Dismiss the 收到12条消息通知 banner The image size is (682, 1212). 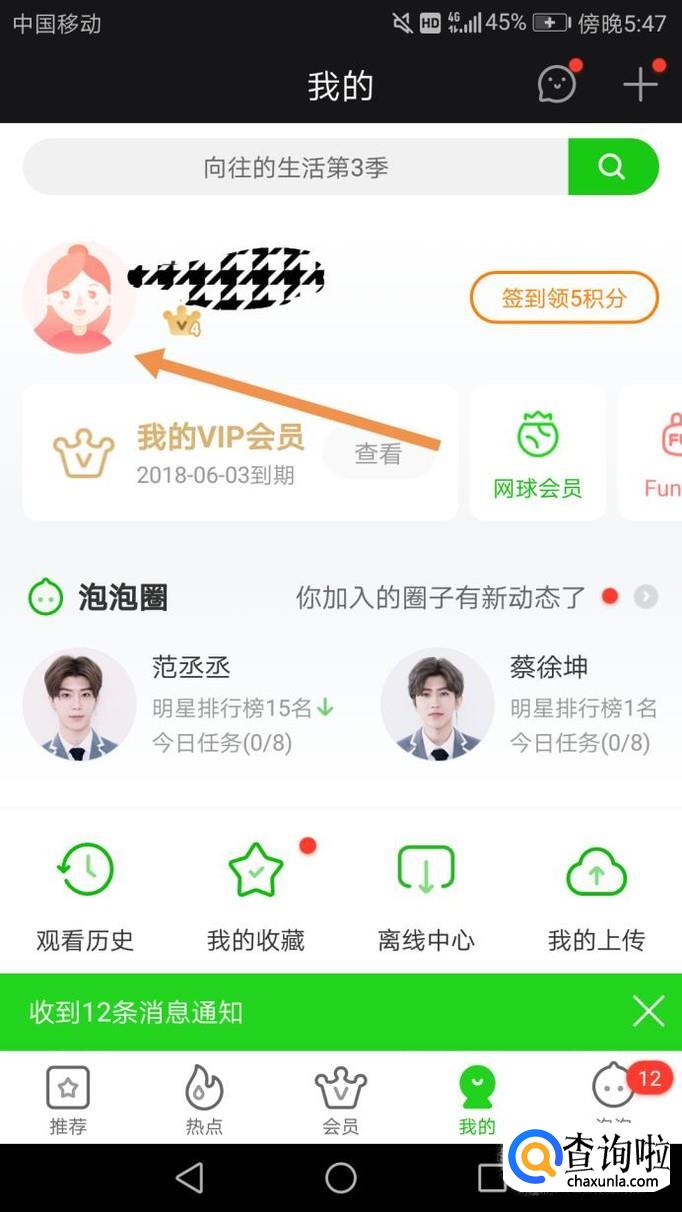[648, 1012]
